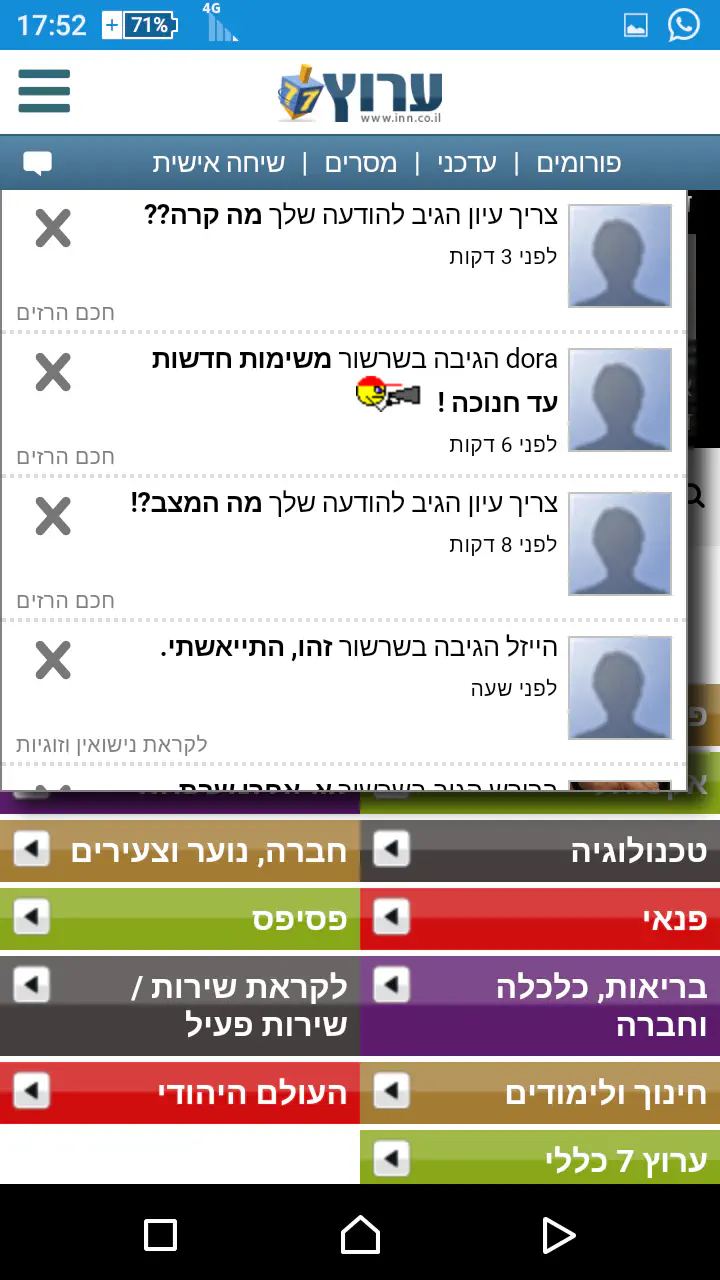Dismiss the משימות חדשות עד חנוכה notification
Image resolution: width=720 pixels, height=1280 pixels.
[53, 373]
